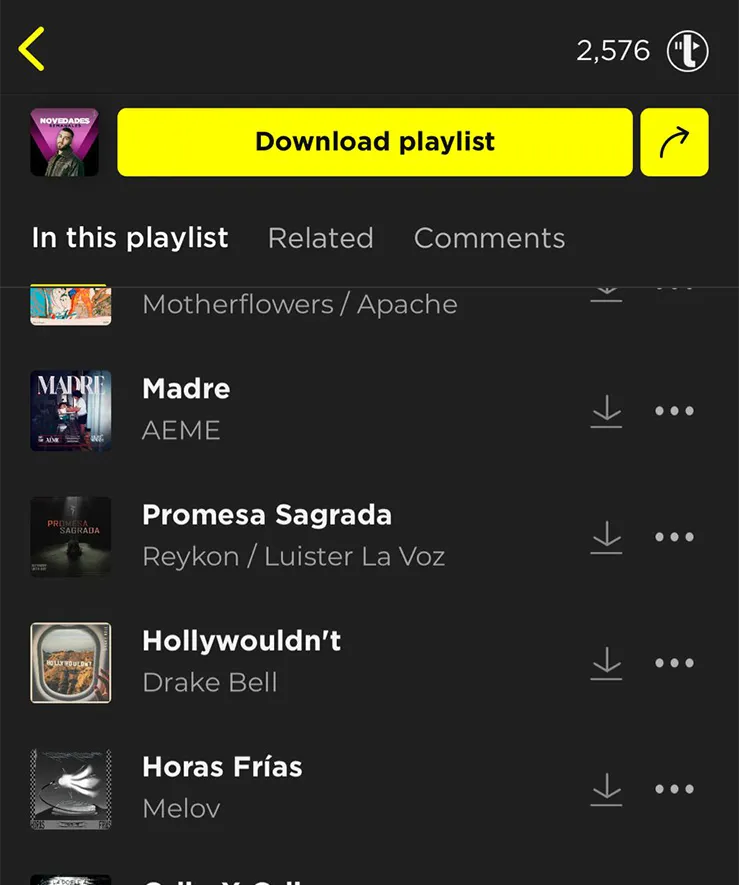Viewport: 739px width, 885px height.
Task: Download the song Promesa Sagrada
Action: [606, 537]
